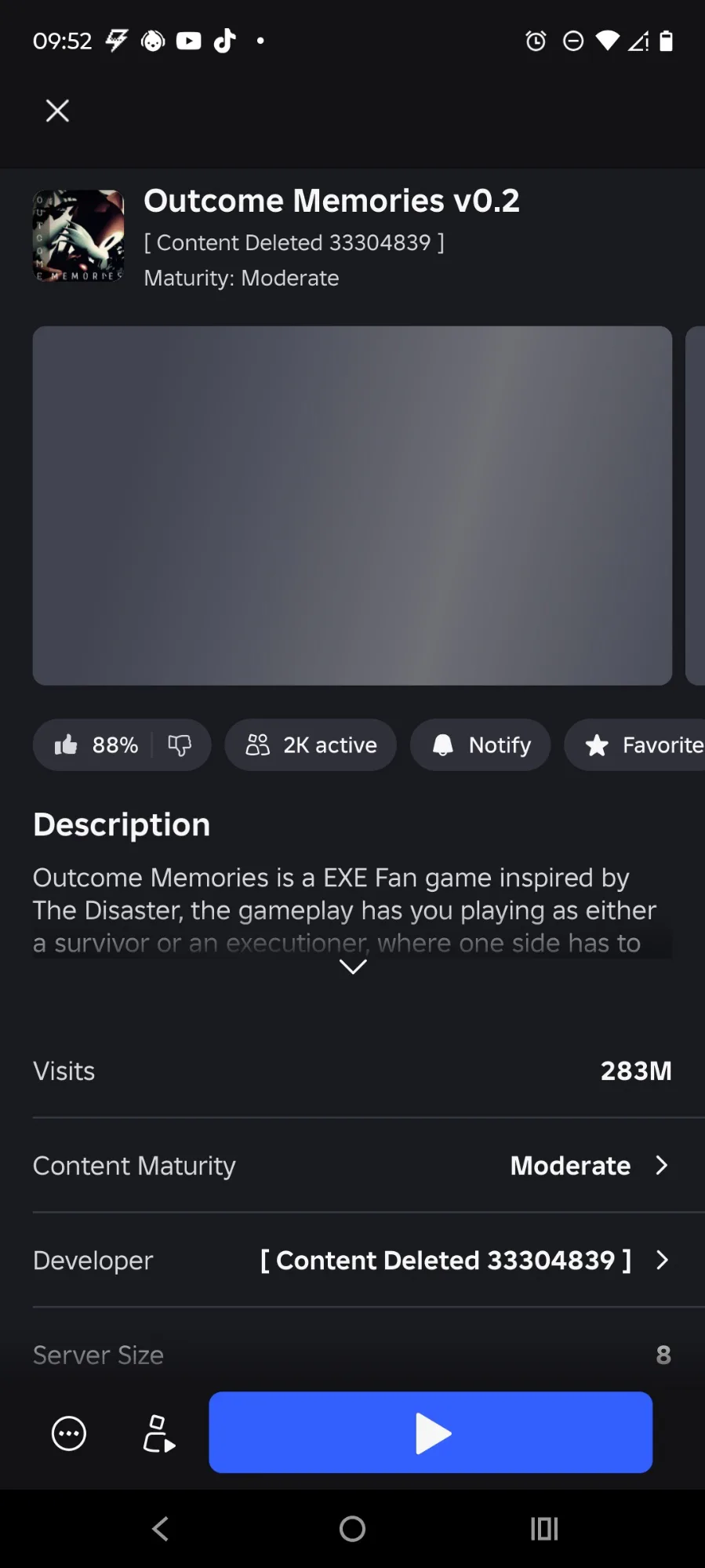
Task: Open Content Maturity Moderate details
Action: click(x=588, y=1166)
